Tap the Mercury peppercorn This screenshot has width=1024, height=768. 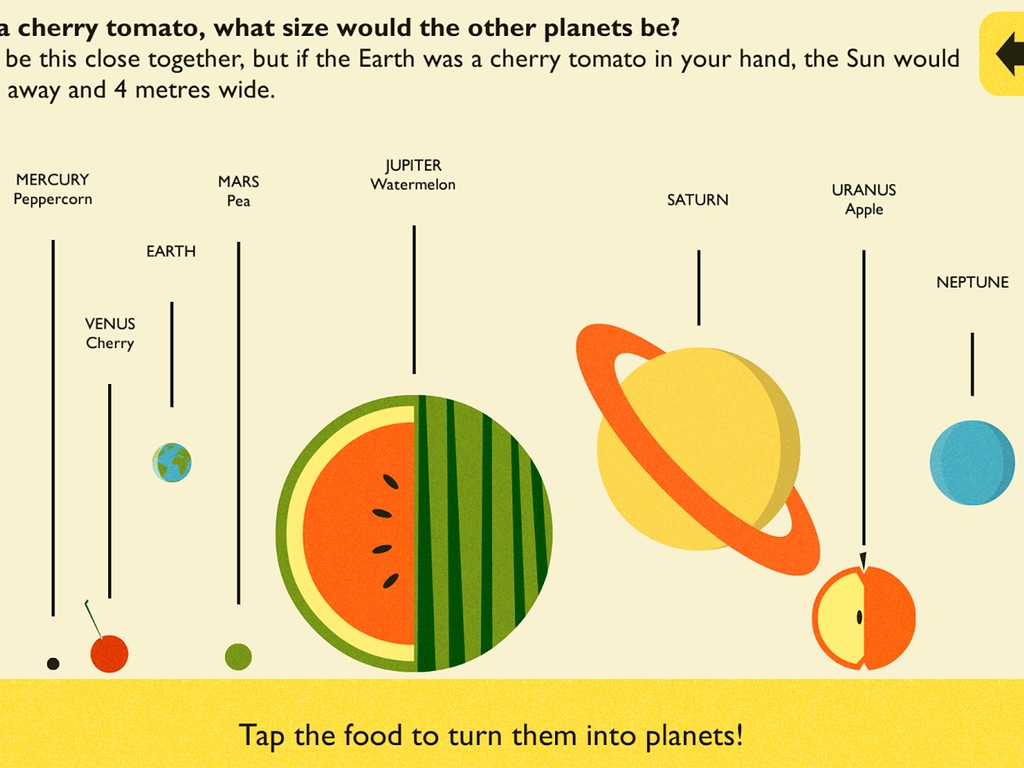pos(53,663)
